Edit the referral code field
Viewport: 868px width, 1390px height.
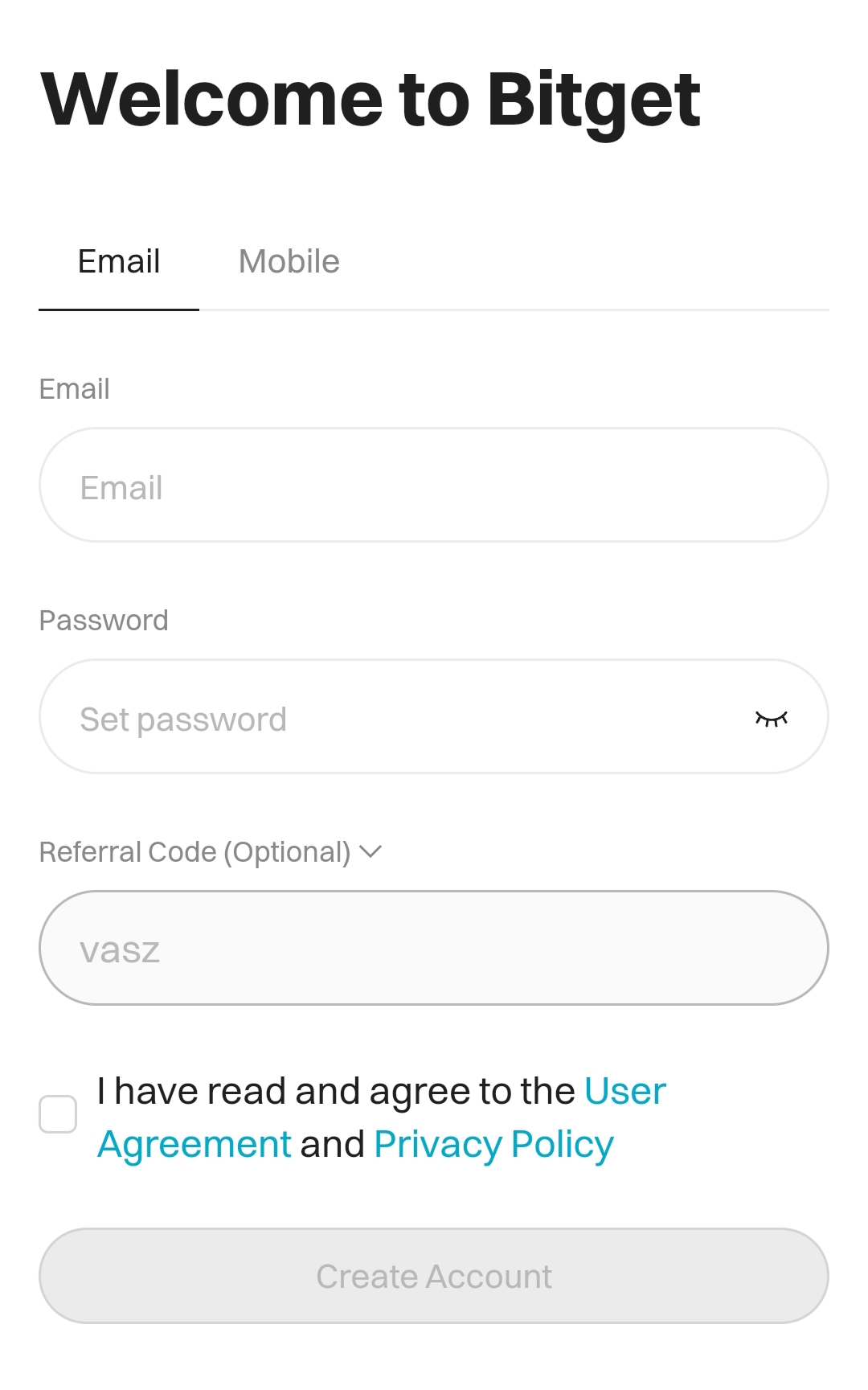point(434,949)
